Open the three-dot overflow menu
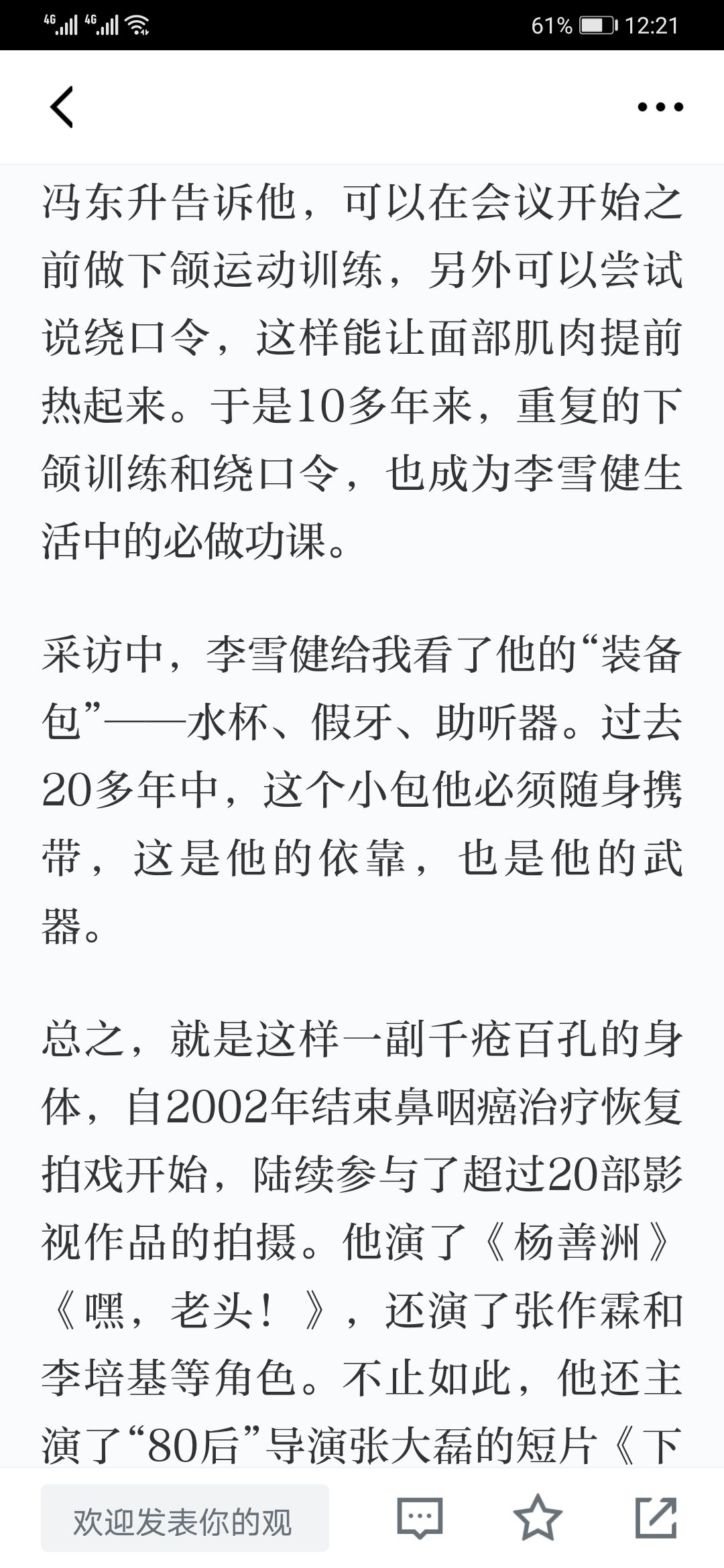This screenshot has width=724, height=1568. (x=660, y=107)
